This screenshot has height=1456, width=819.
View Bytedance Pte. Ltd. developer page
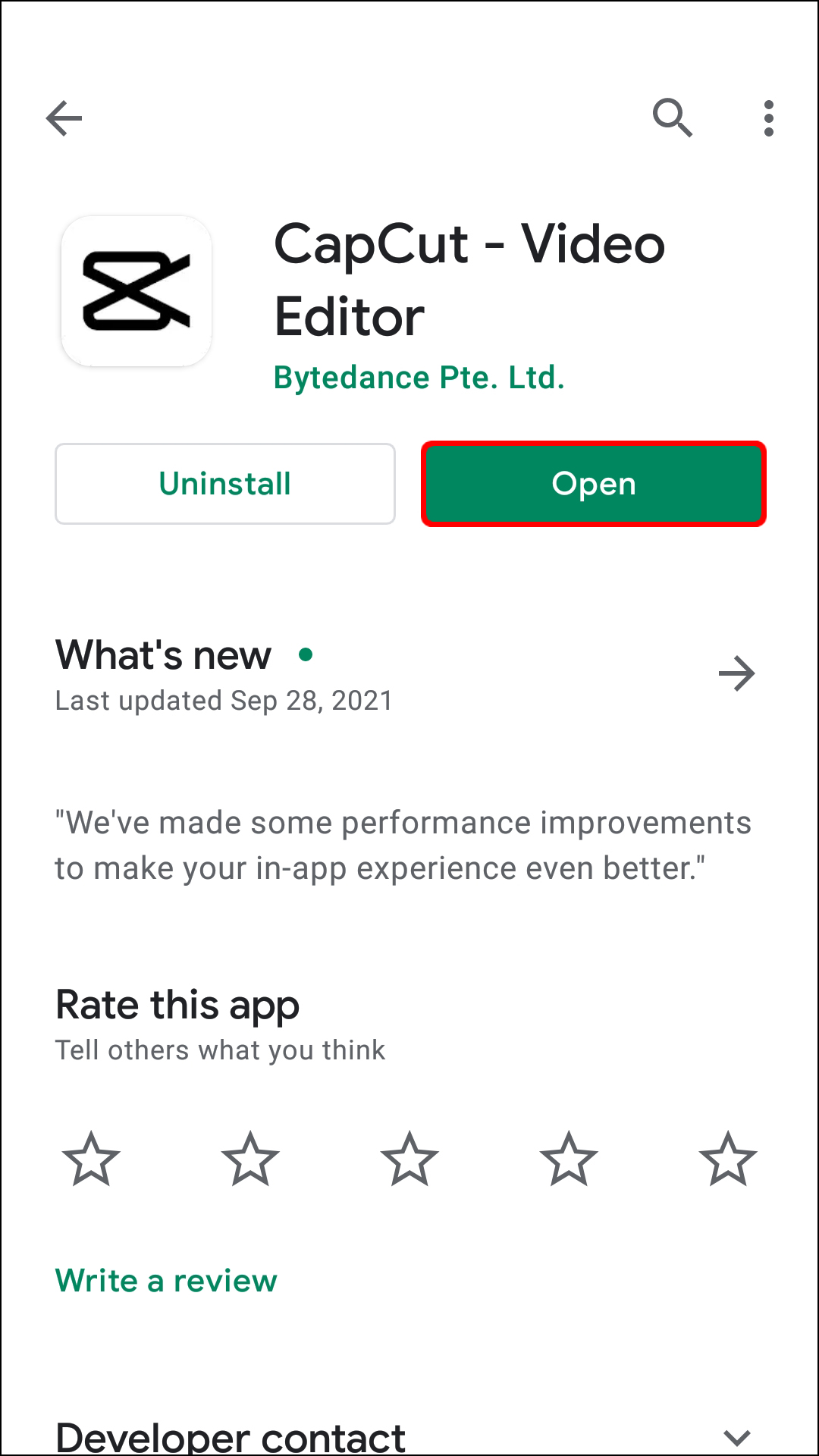tap(419, 378)
